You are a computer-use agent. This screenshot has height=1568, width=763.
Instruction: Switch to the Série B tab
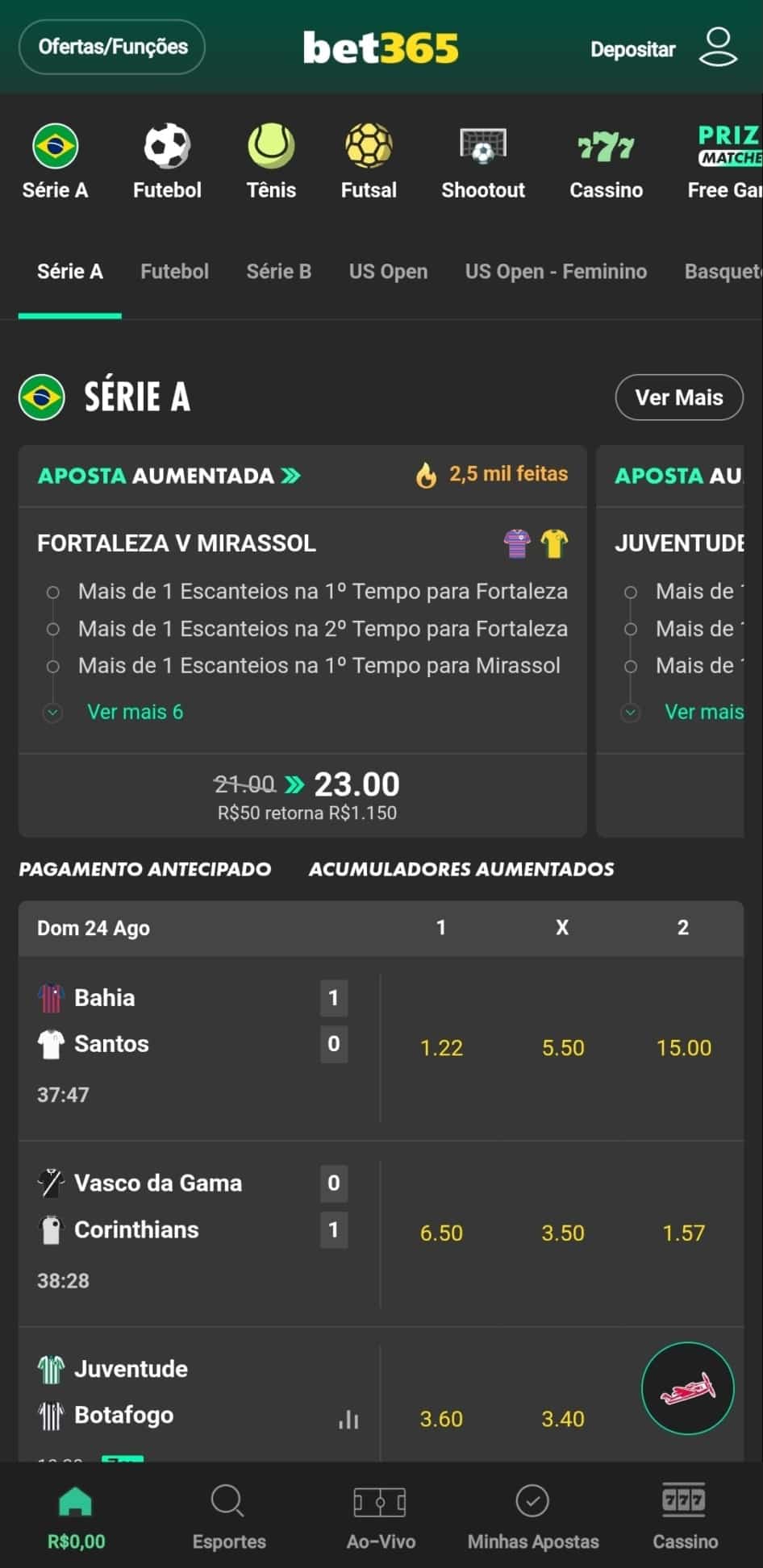[278, 272]
